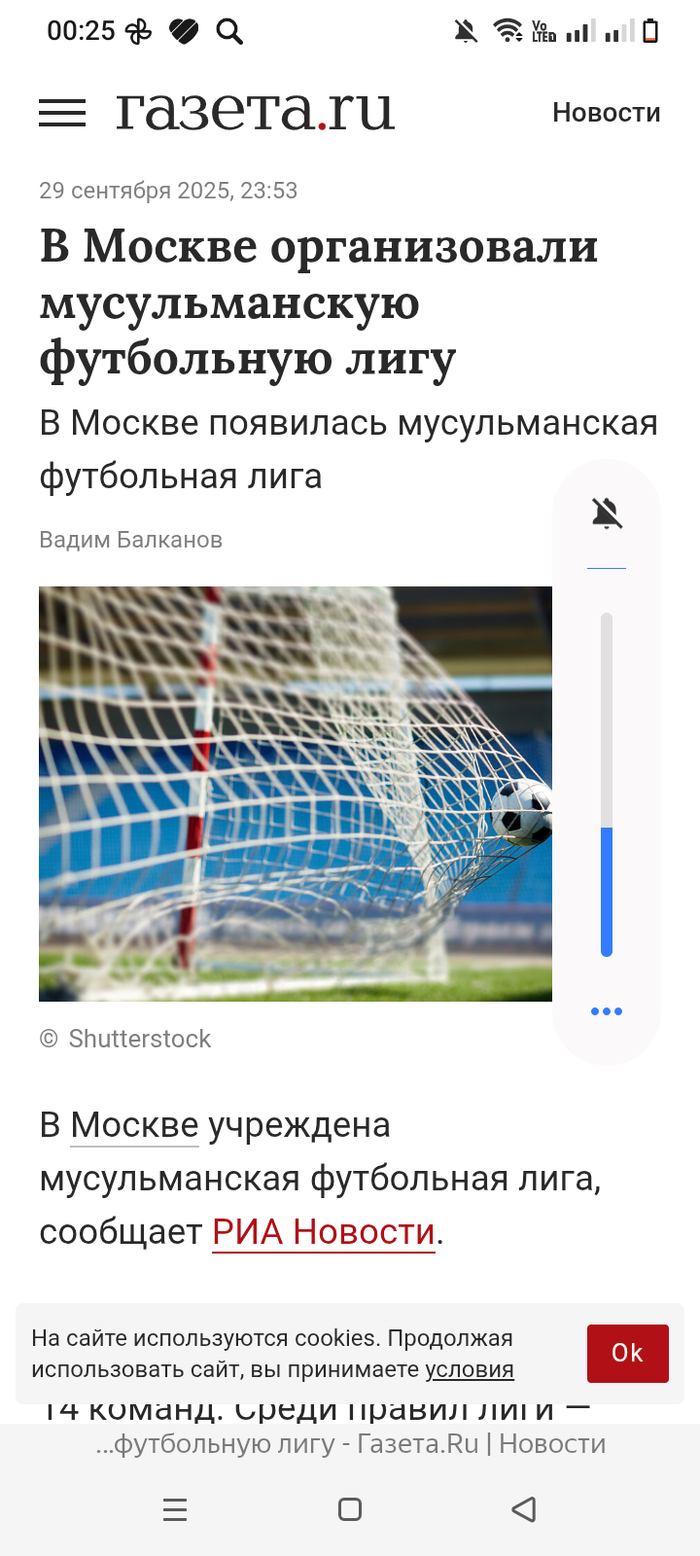
Task: Go to the home screen
Action: coord(349,1509)
